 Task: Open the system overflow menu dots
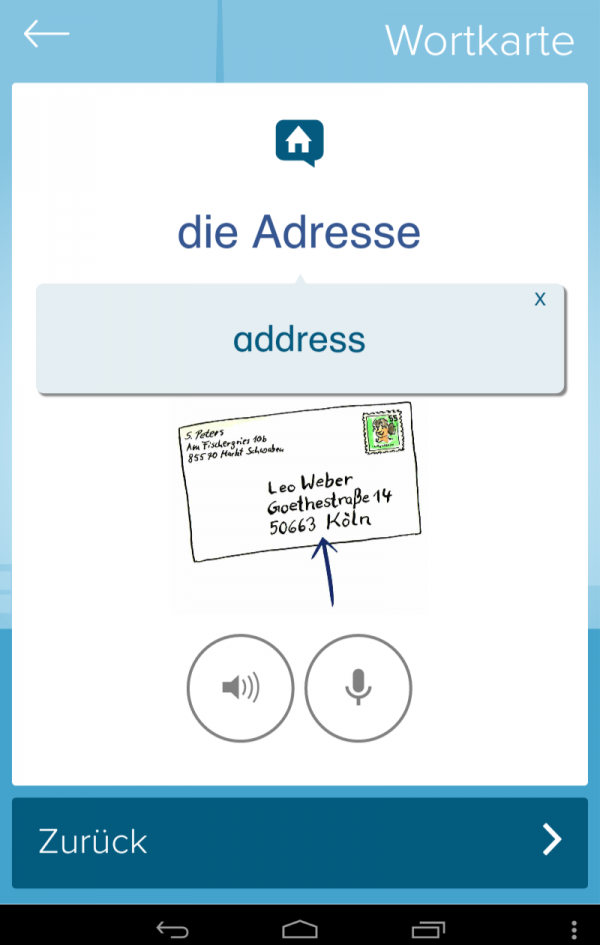[x=573, y=929]
